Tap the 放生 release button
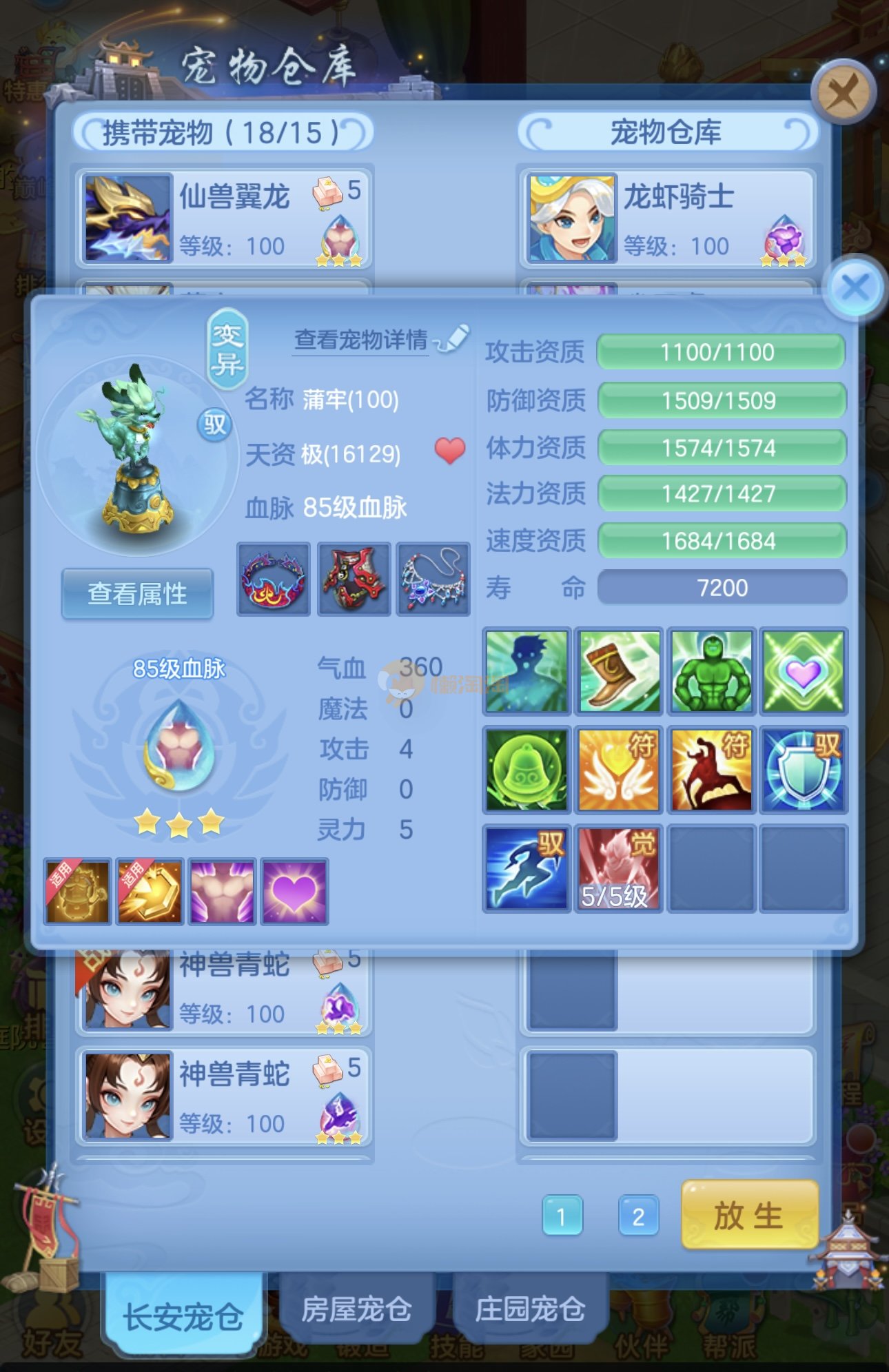 coord(749,1216)
